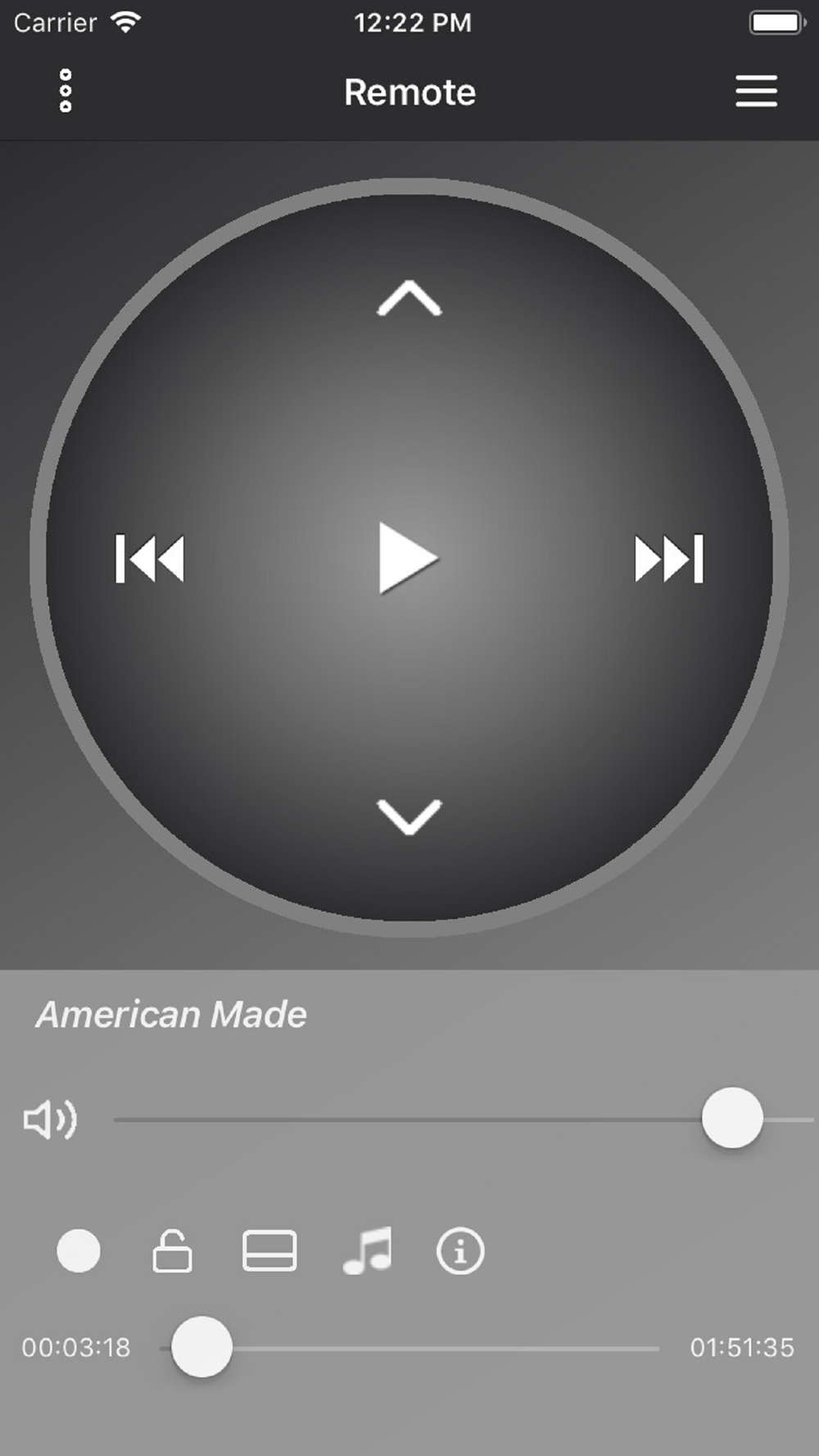
Task: Tap the volume slider track
Action: point(463,1119)
